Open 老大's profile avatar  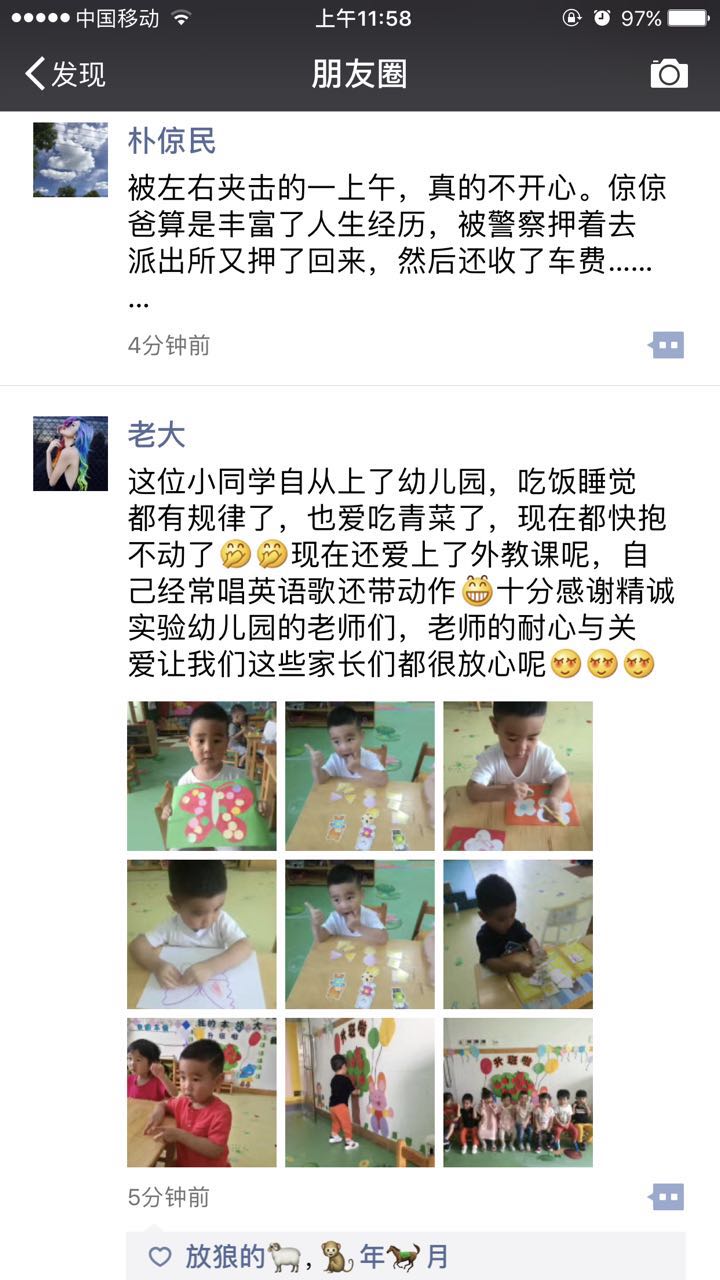coord(70,453)
